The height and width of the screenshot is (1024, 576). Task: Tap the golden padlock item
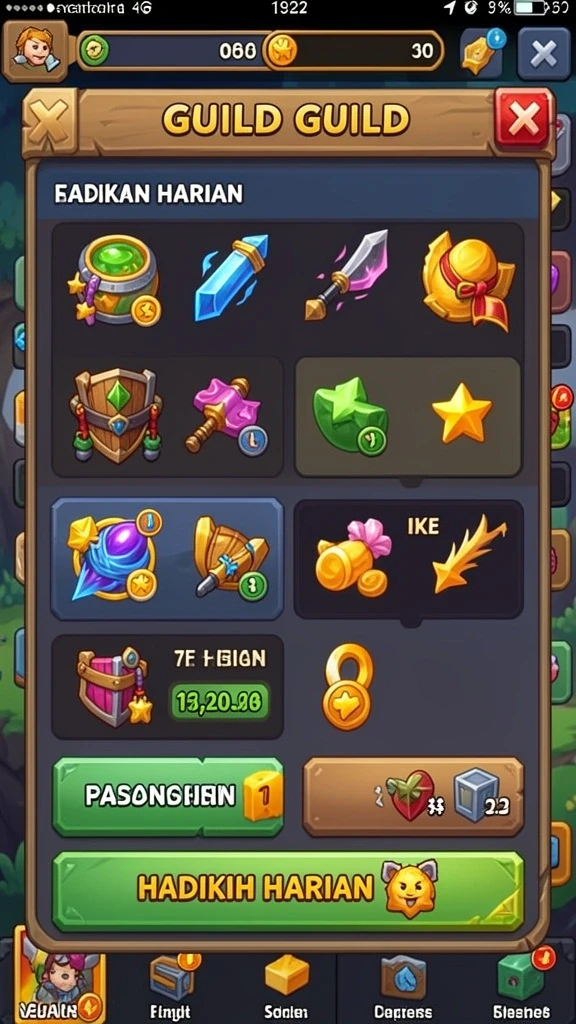348,687
